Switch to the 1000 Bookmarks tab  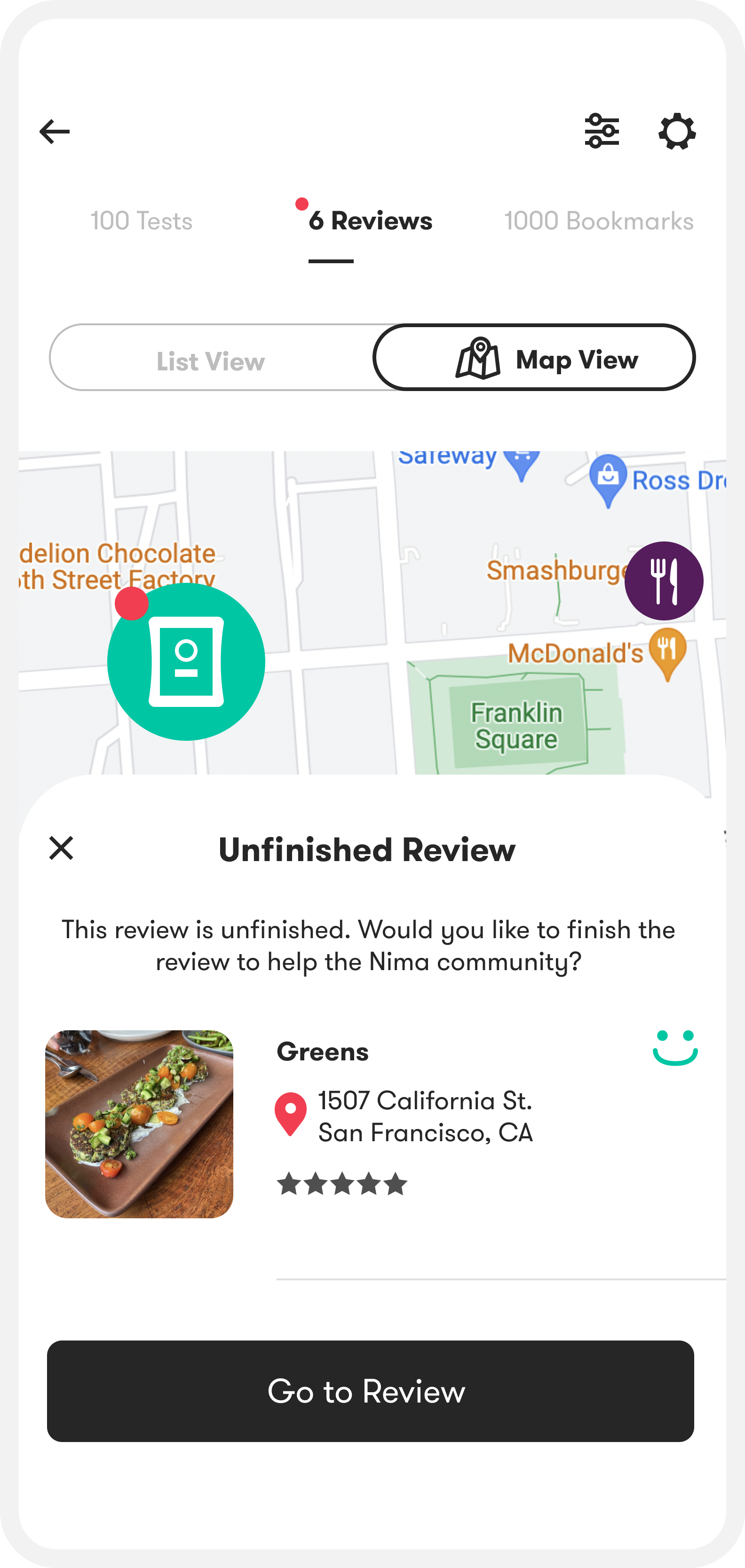pyautogui.click(x=599, y=221)
